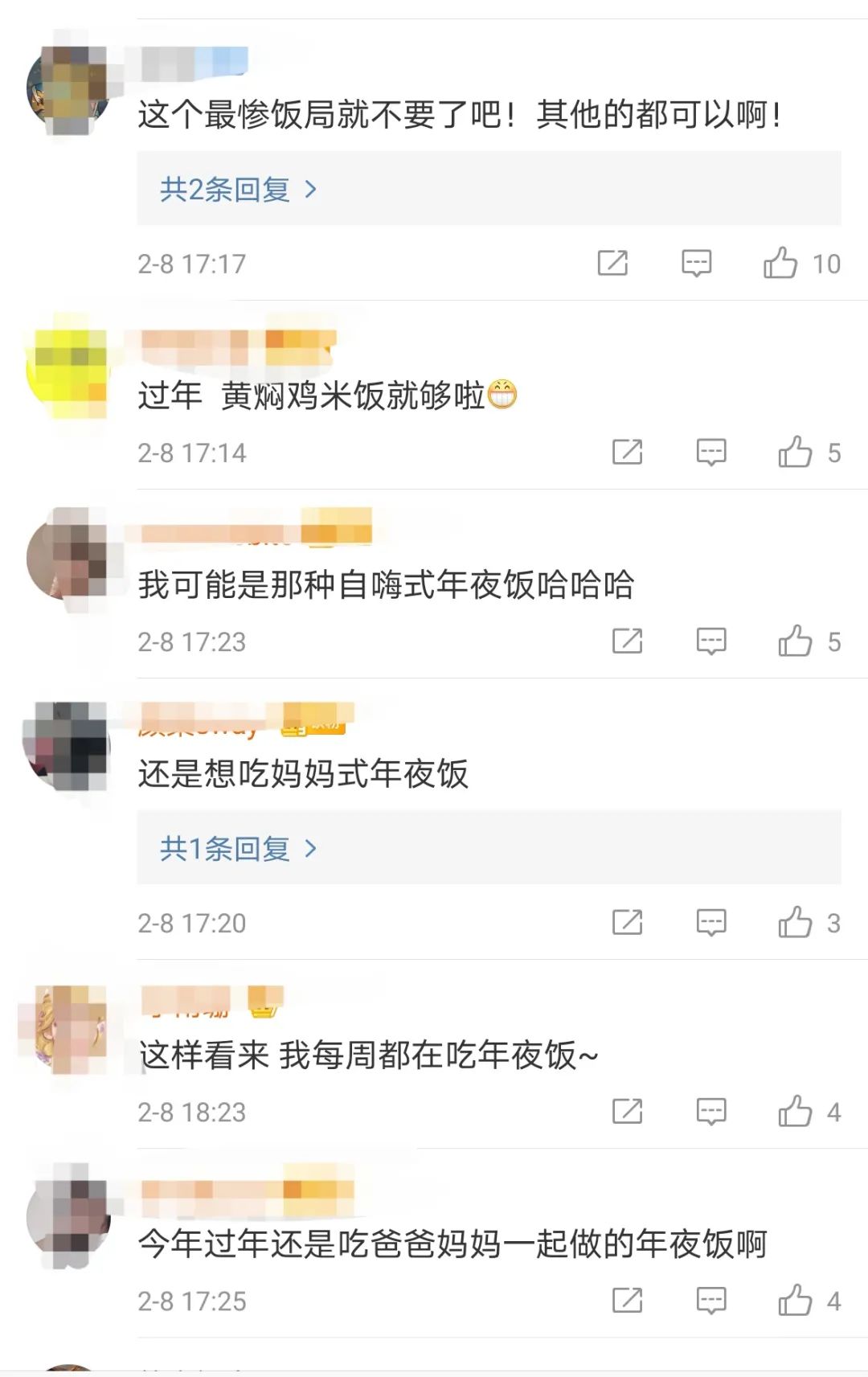Reply to the comment posted at 2-8 17:17
This screenshot has width=868, height=1377.
click(x=696, y=263)
